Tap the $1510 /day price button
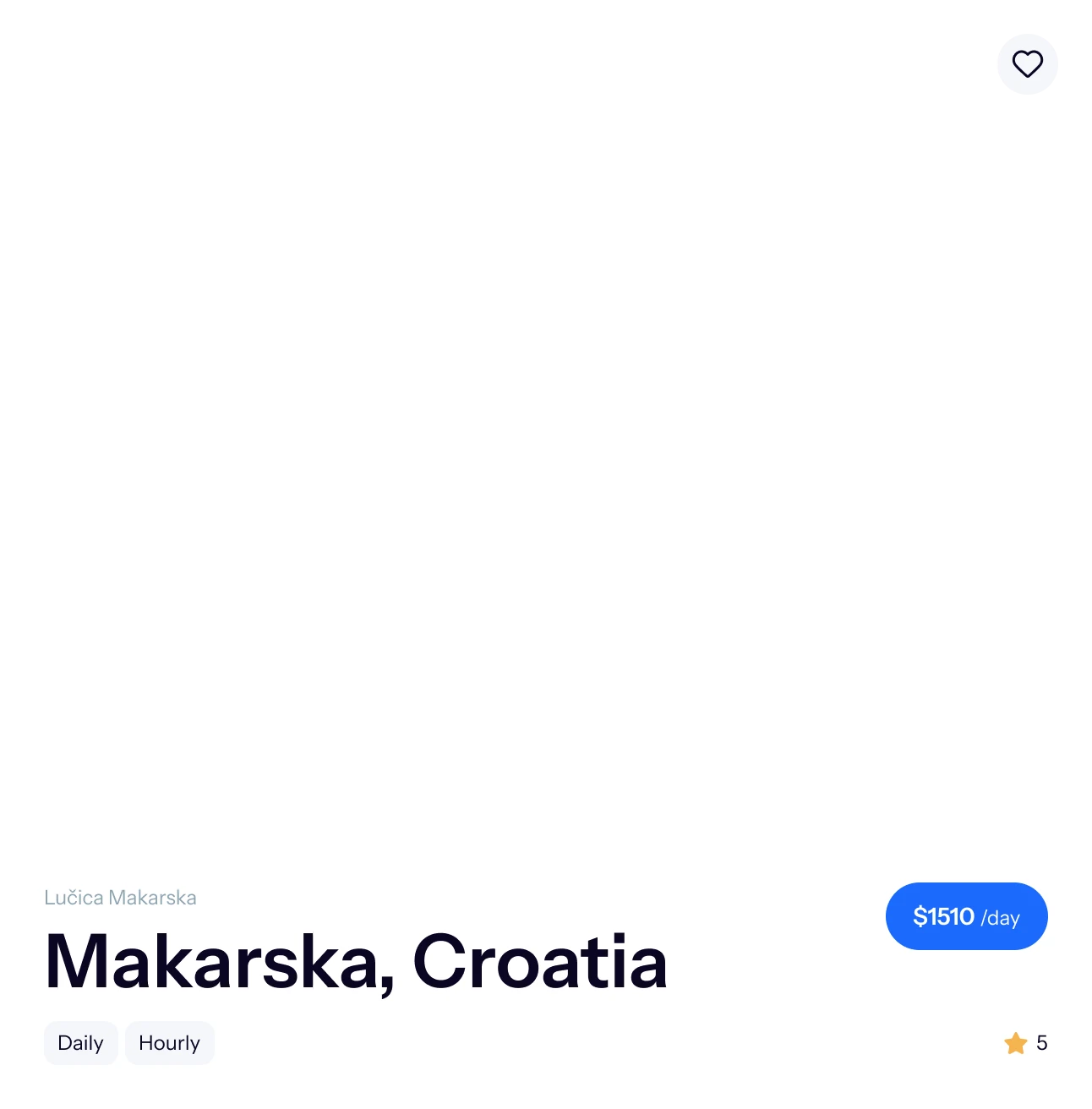1092x1109 pixels. [966, 916]
